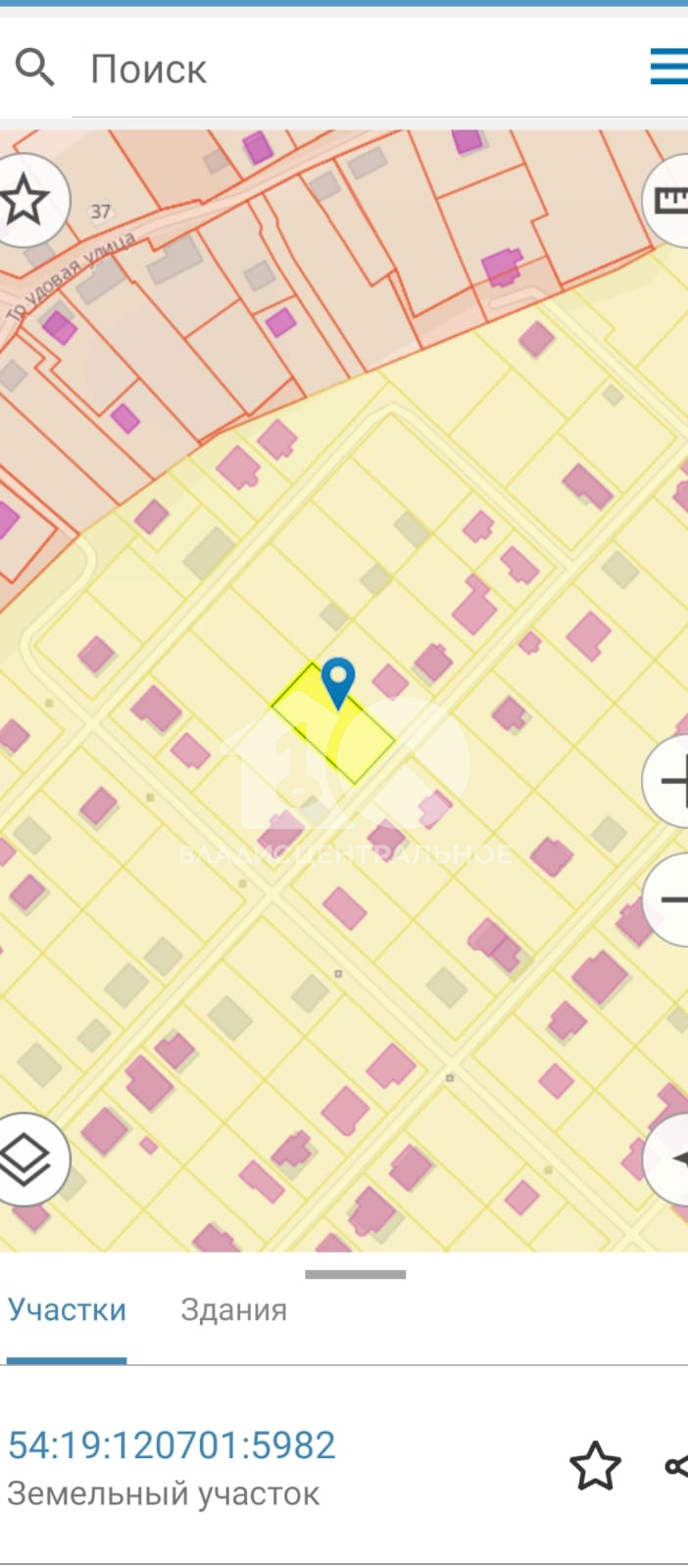Open the map layers selector

(x=26, y=1159)
